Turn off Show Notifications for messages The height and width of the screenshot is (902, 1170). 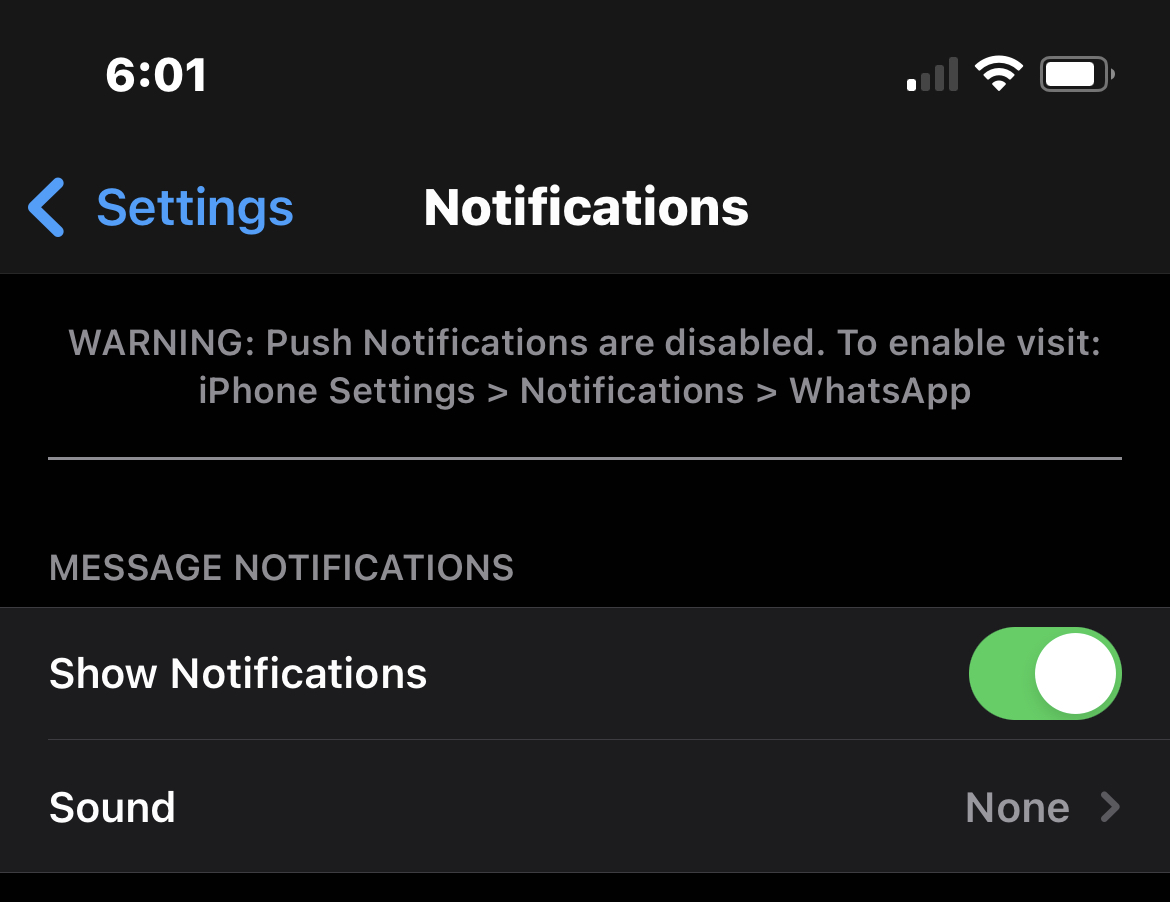1044,673
